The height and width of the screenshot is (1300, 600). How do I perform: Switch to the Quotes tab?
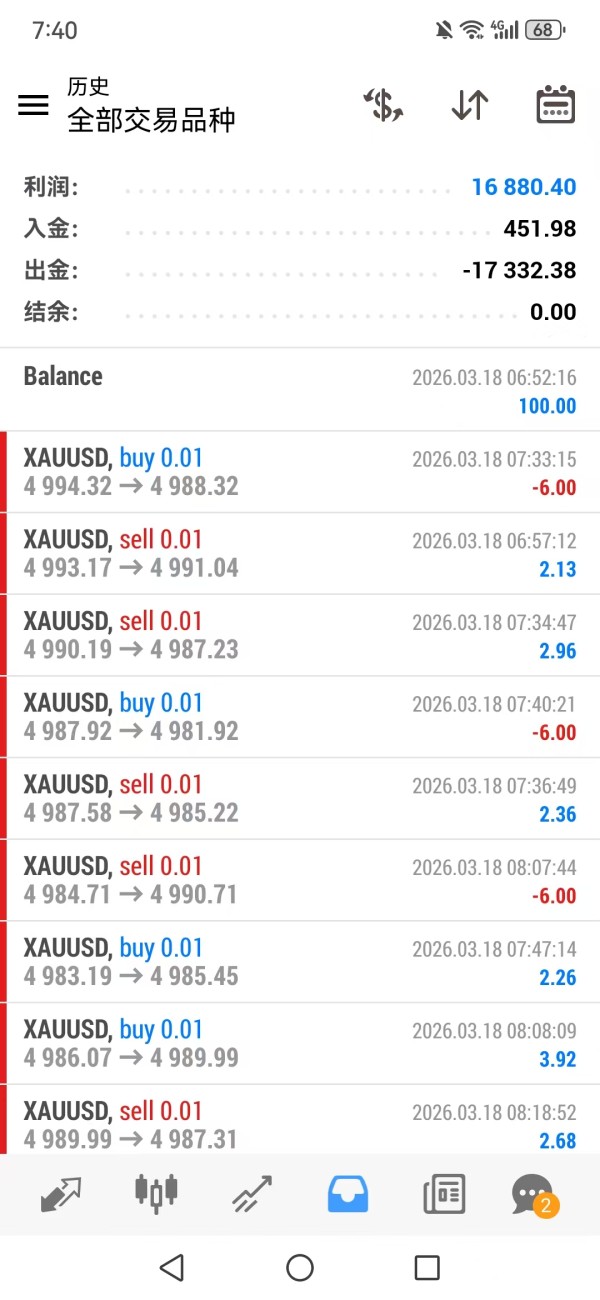pyautogui.click(x=60, y=1193)
